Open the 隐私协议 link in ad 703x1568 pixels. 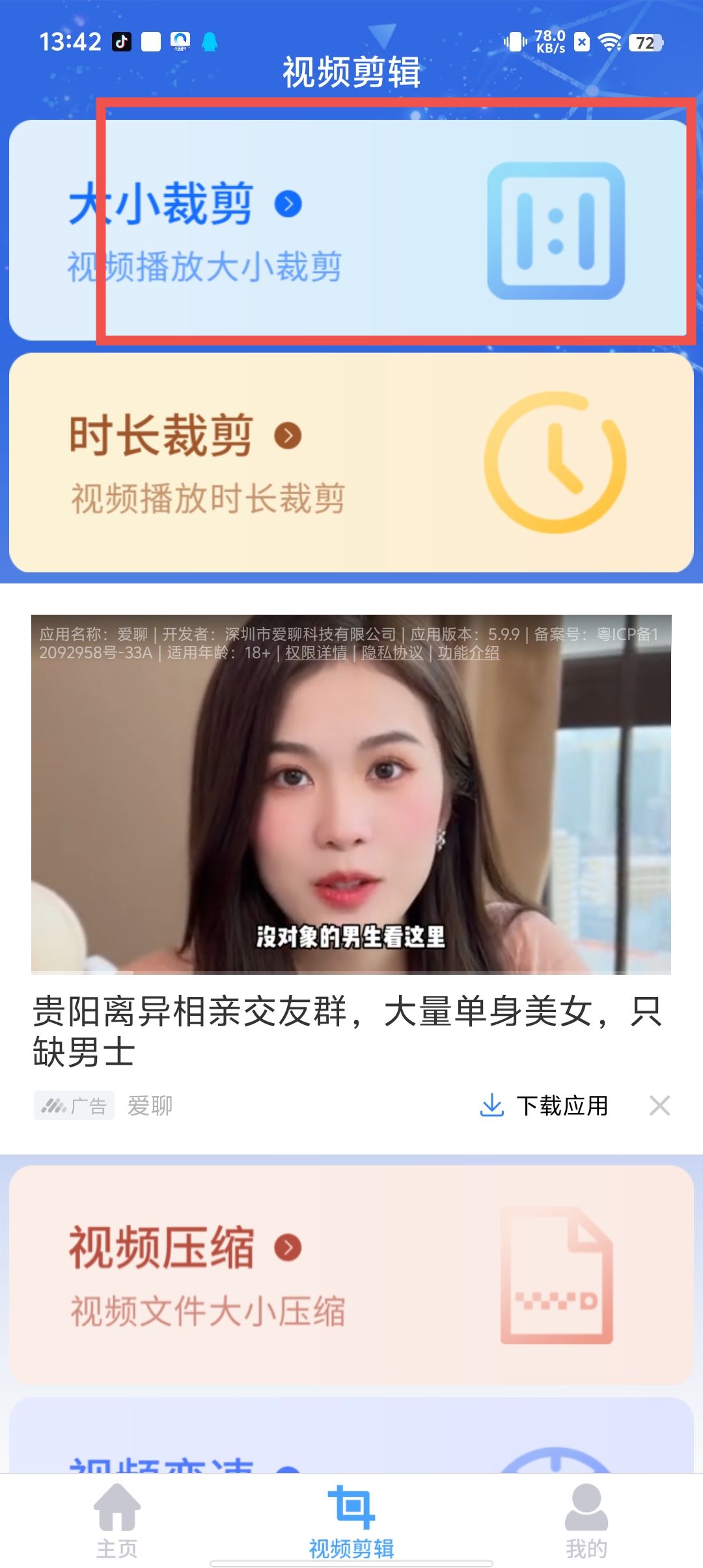392,652
